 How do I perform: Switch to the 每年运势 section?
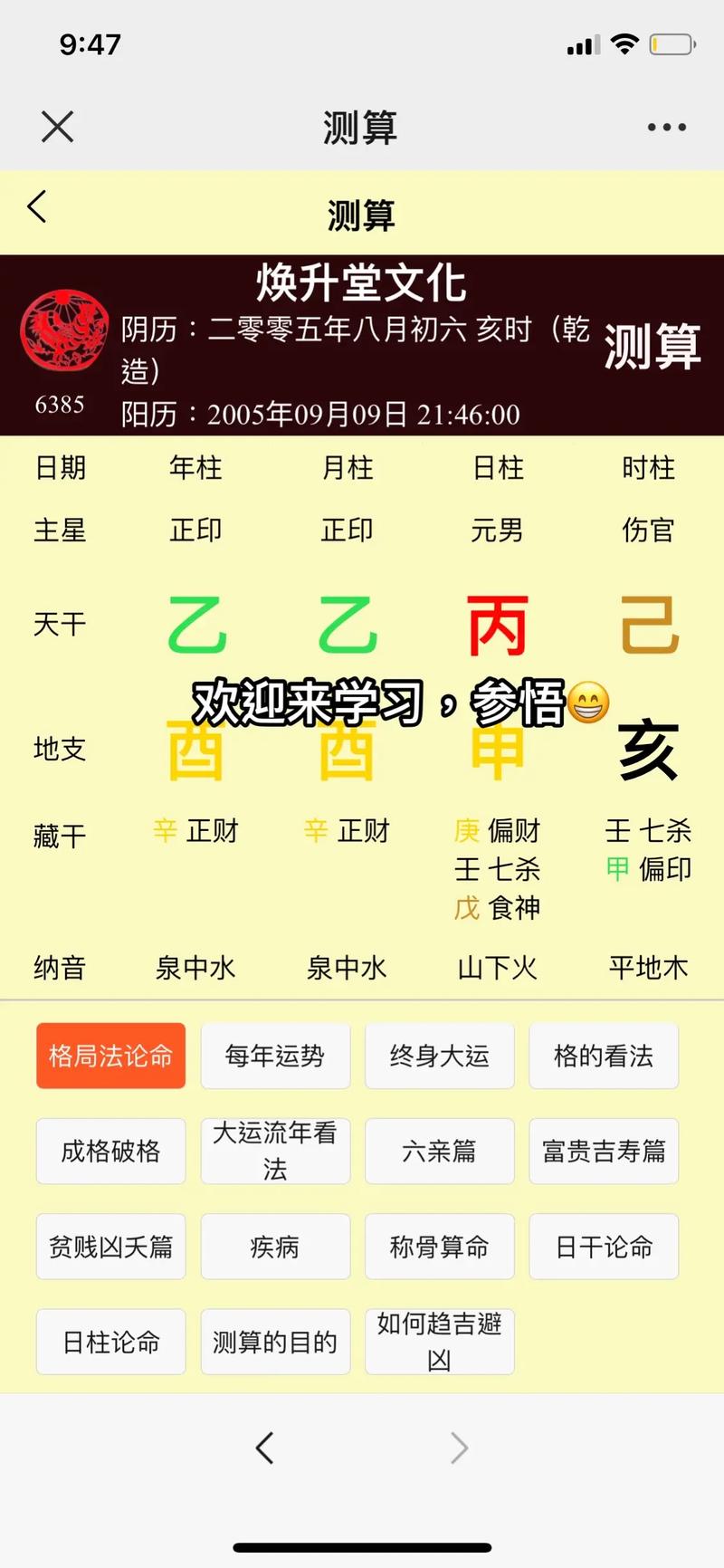click(275, 1056)
